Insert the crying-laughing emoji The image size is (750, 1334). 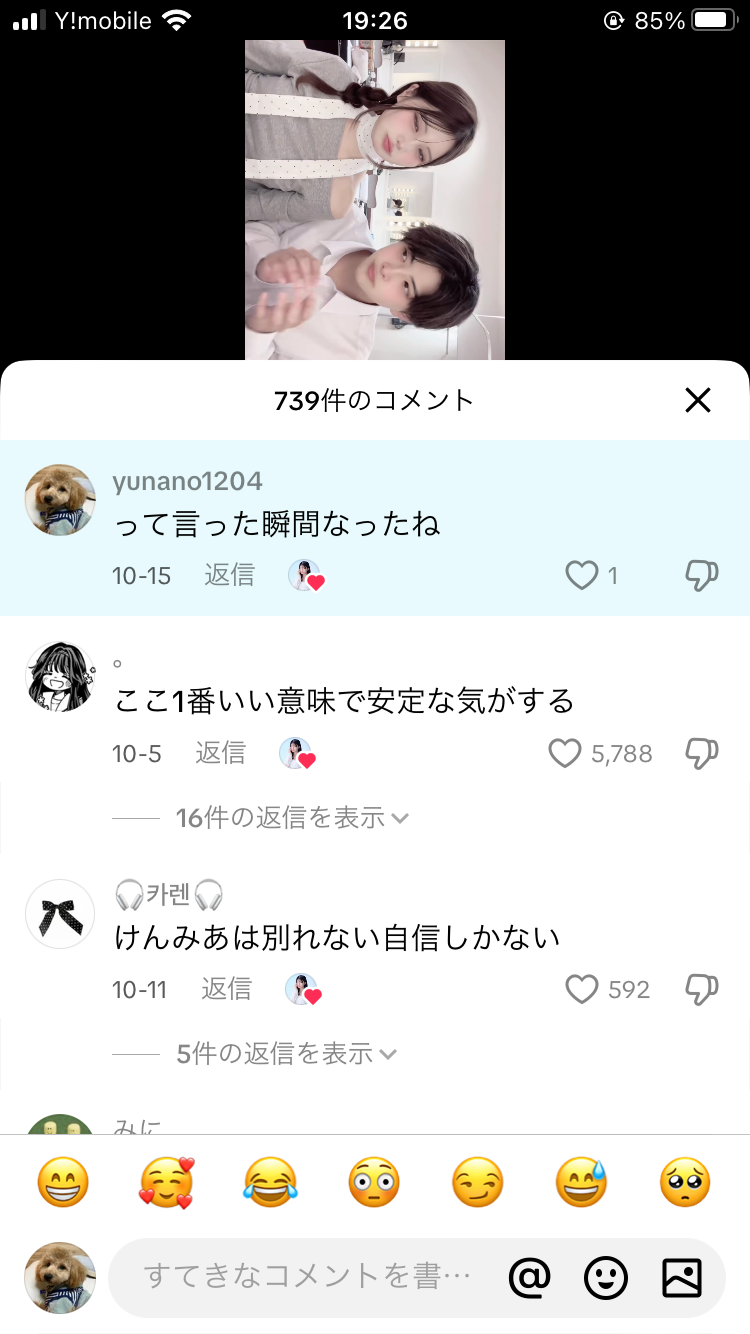270,1183
